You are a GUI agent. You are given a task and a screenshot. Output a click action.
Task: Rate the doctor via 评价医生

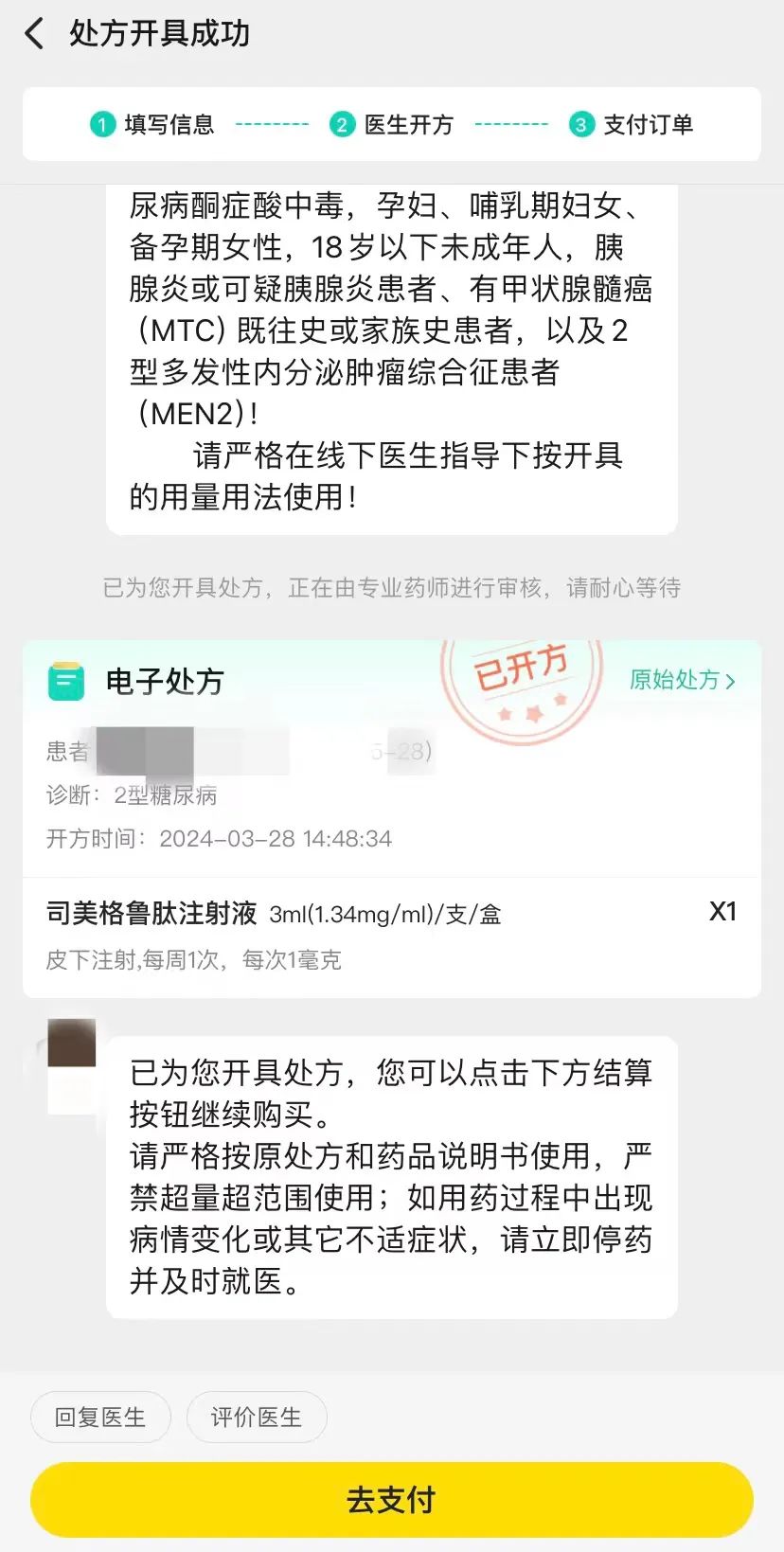[257, 1417]
